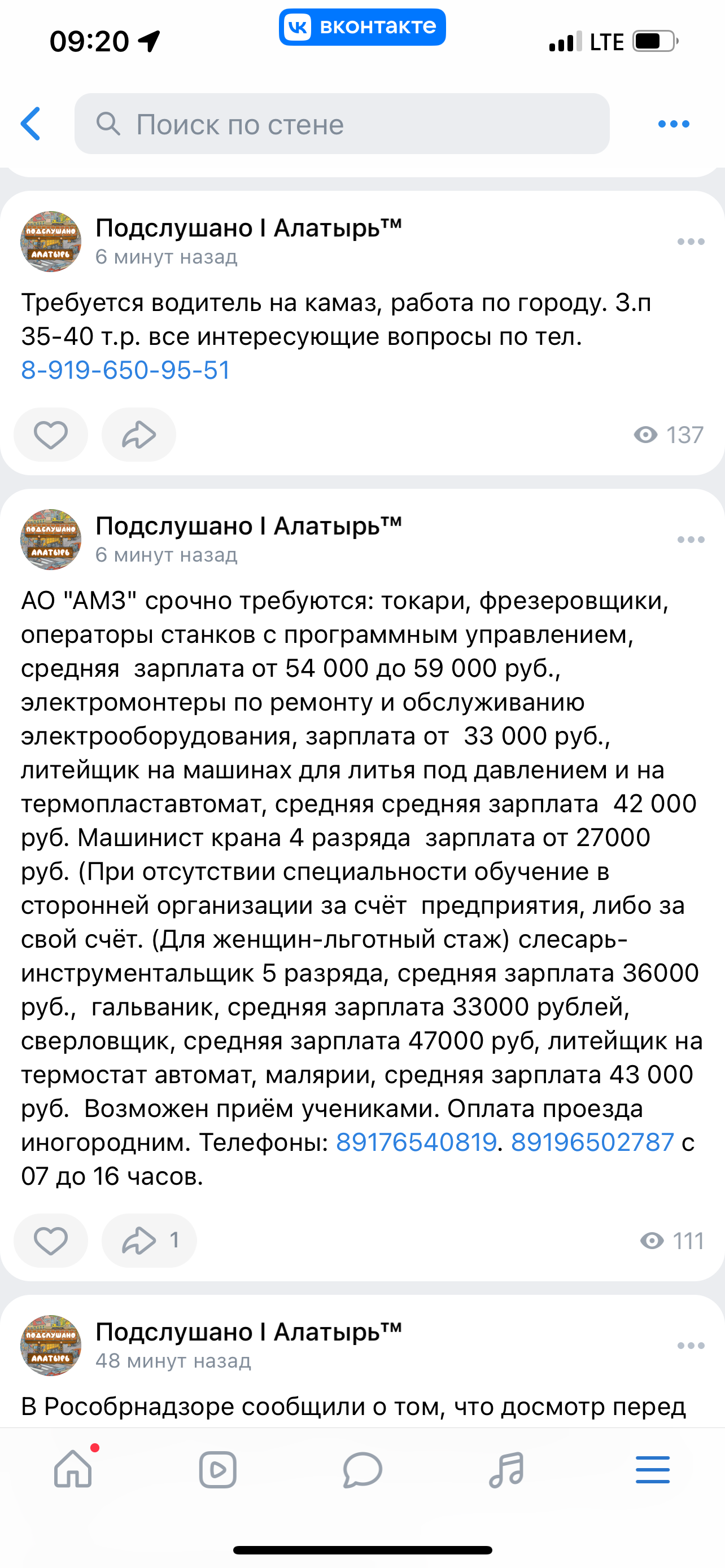The image size is (725, 1568).
Task: Open the messages tab
Action: pyautogui.click(x=362, y=1470)
